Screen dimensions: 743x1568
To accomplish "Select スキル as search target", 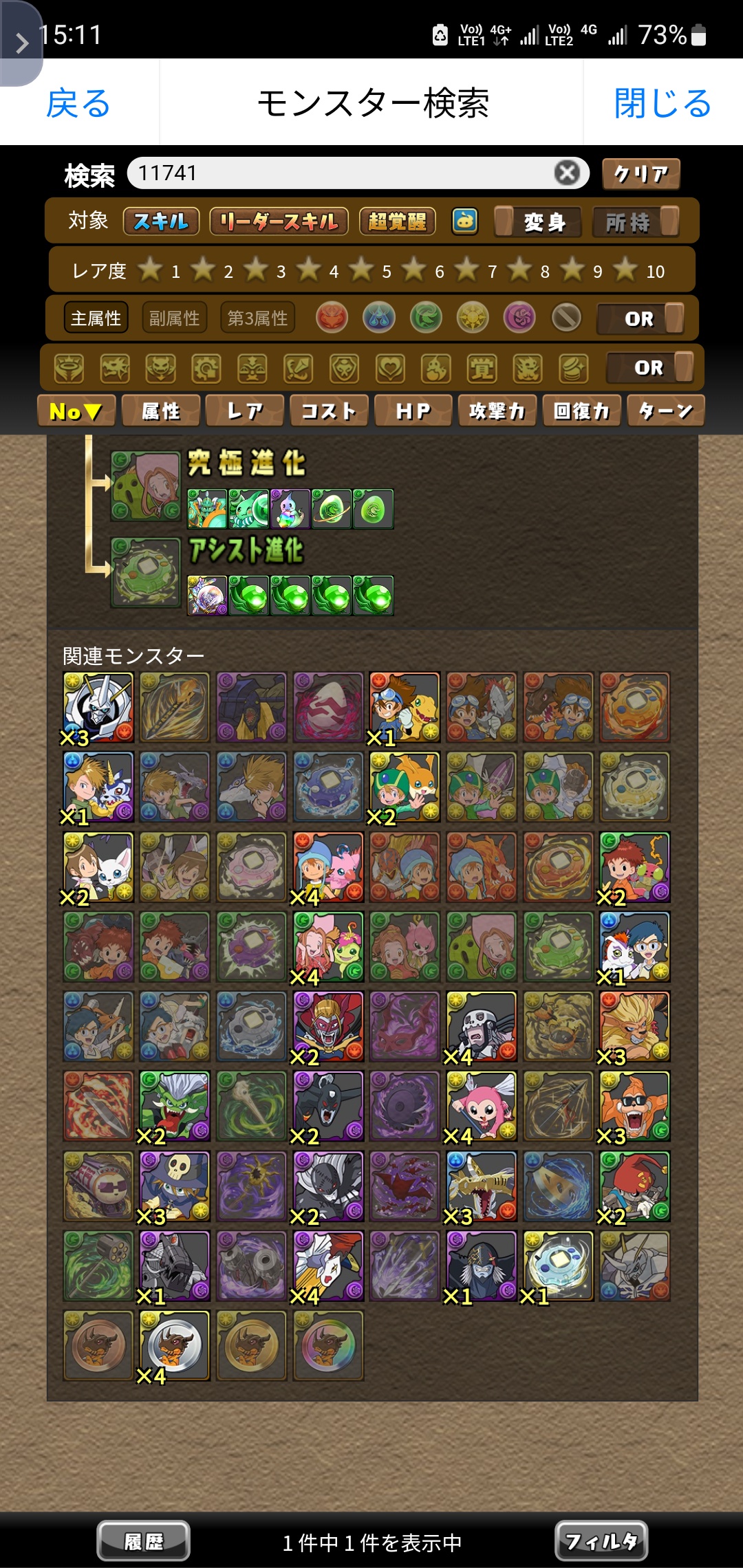I will (161, 221).
